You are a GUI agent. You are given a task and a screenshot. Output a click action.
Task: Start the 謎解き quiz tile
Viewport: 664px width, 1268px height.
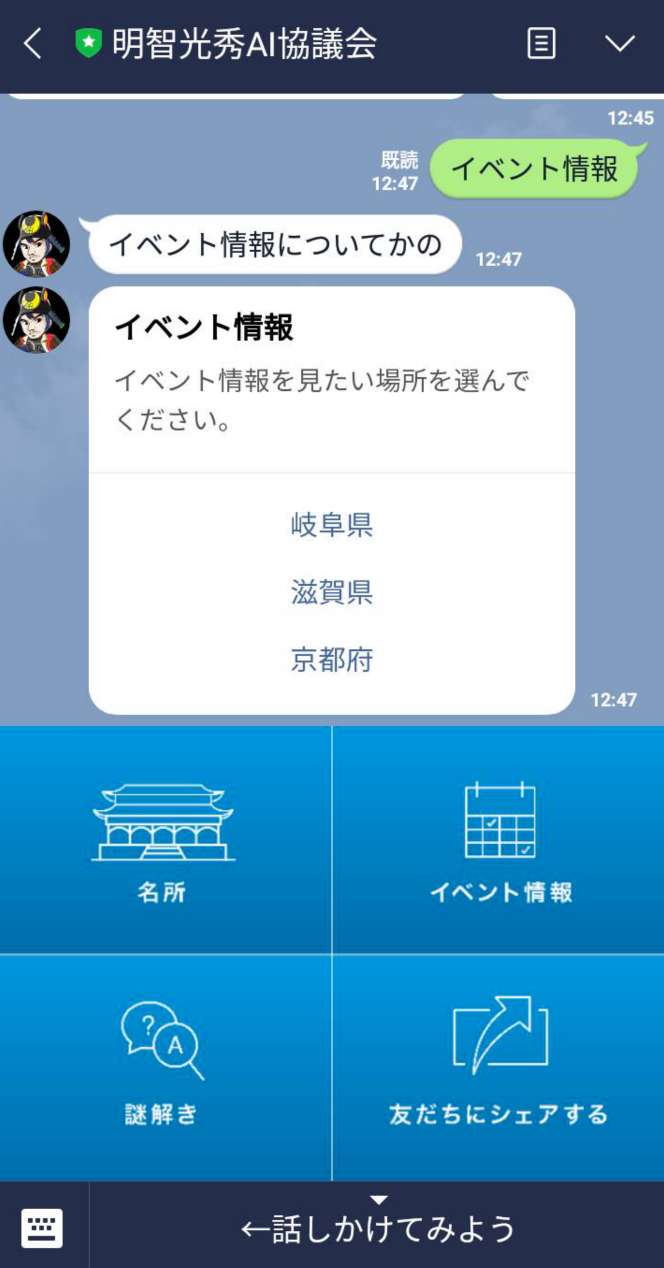tap(165, 1066)
